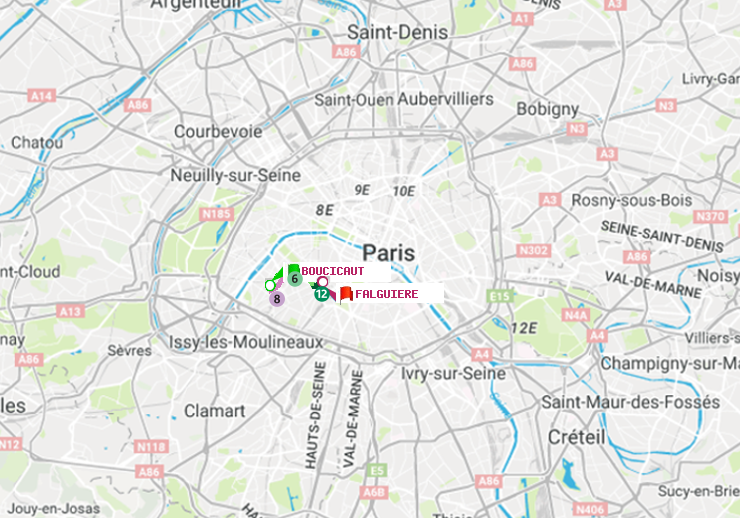This screenshot has height=518, width=740.
Task: Tap the red FALGUIERE flag marker
Action: pos(346,293)
